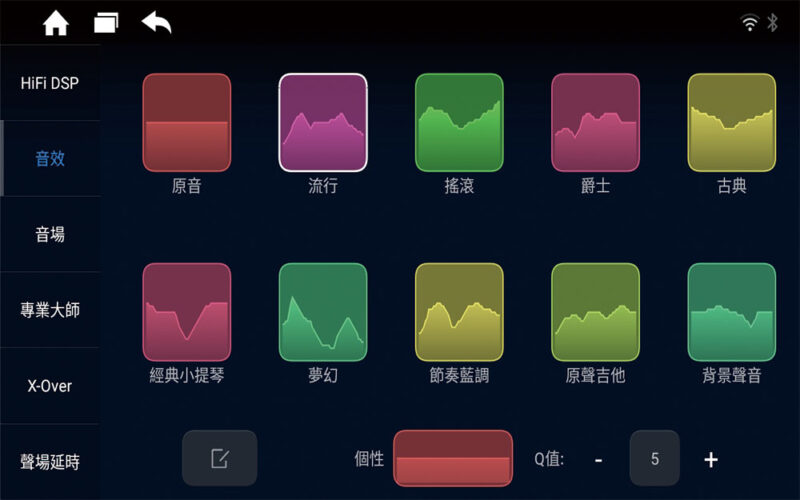Open recent apps view
800x500 pixels.
106,23
